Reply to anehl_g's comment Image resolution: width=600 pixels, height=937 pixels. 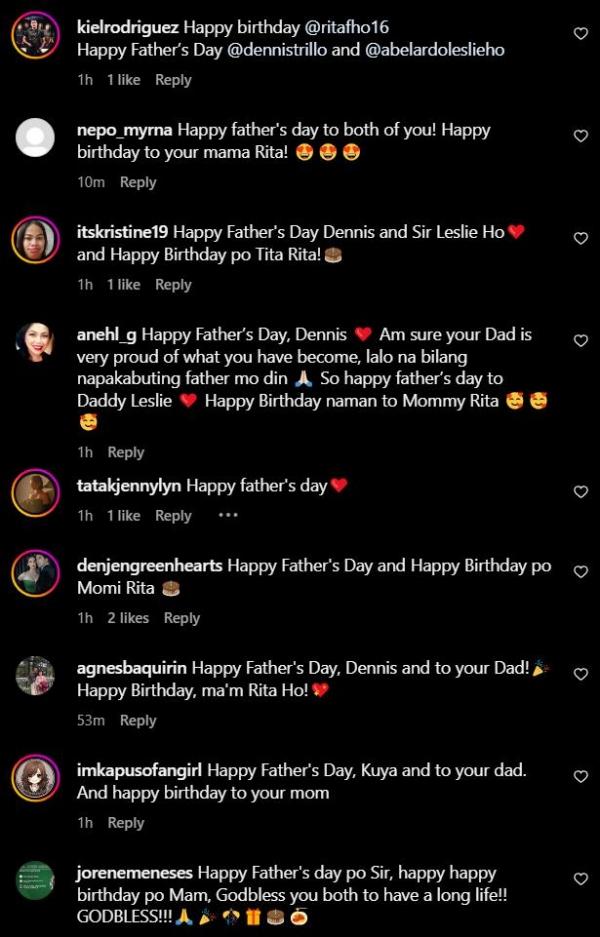tap(126, 452)
